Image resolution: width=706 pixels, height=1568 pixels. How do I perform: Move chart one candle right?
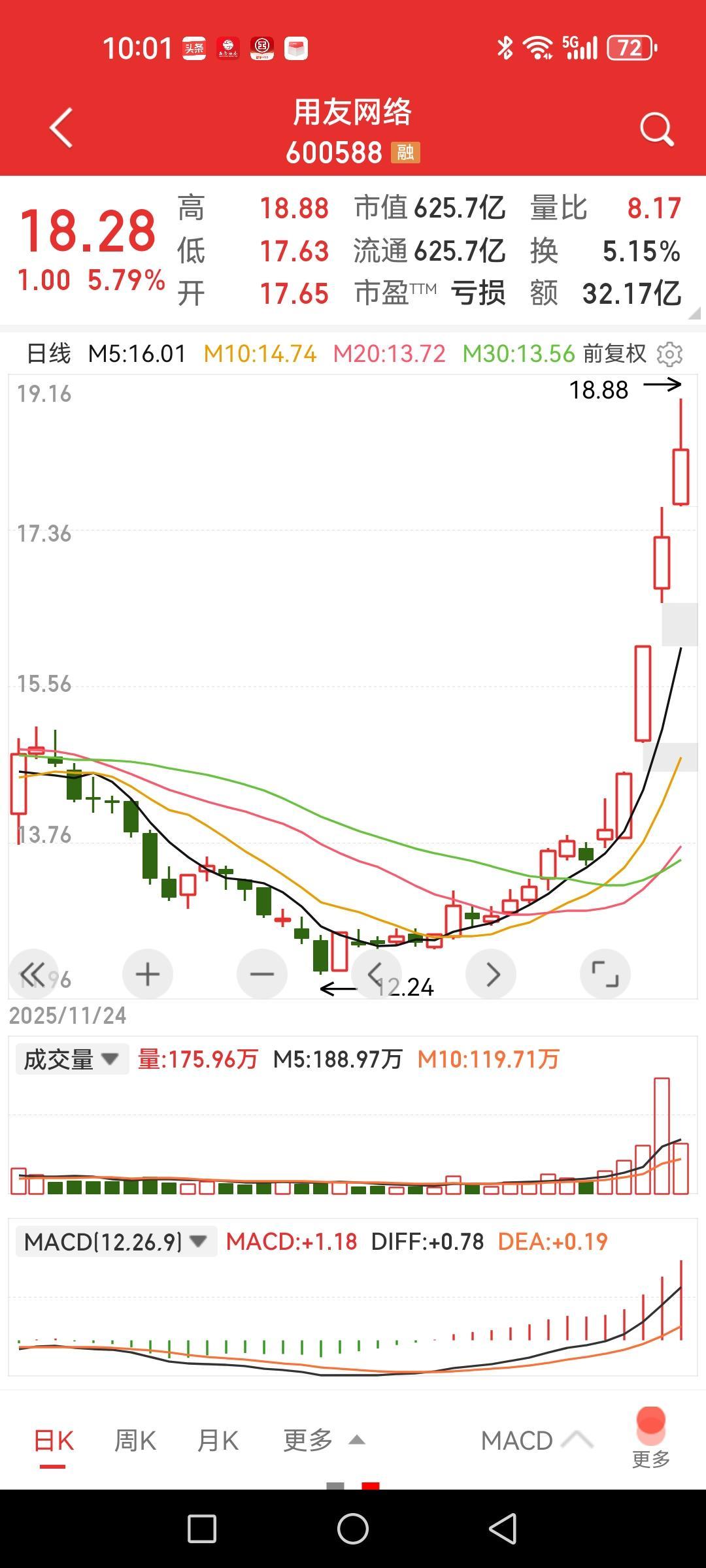point(492,974)
